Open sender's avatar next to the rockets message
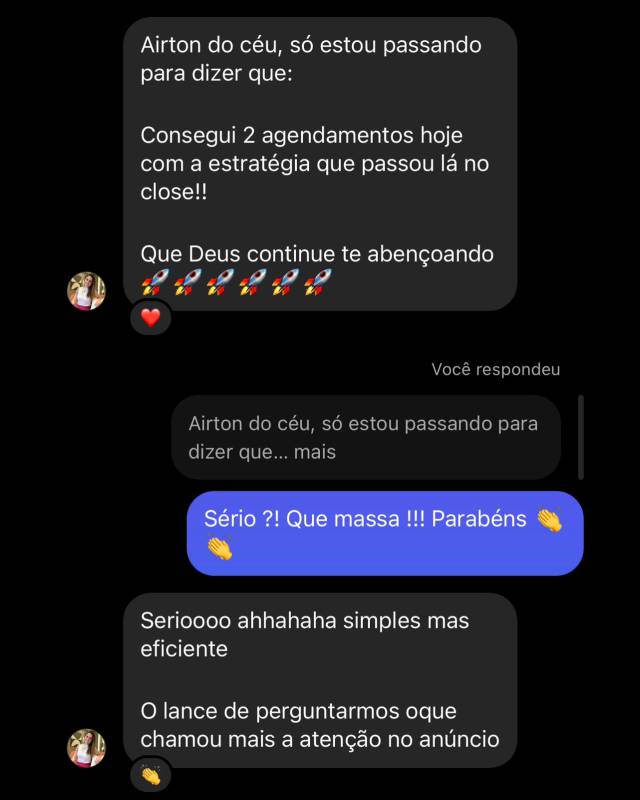The height and width of the screenshot is (800, 640). coord(86,291)
